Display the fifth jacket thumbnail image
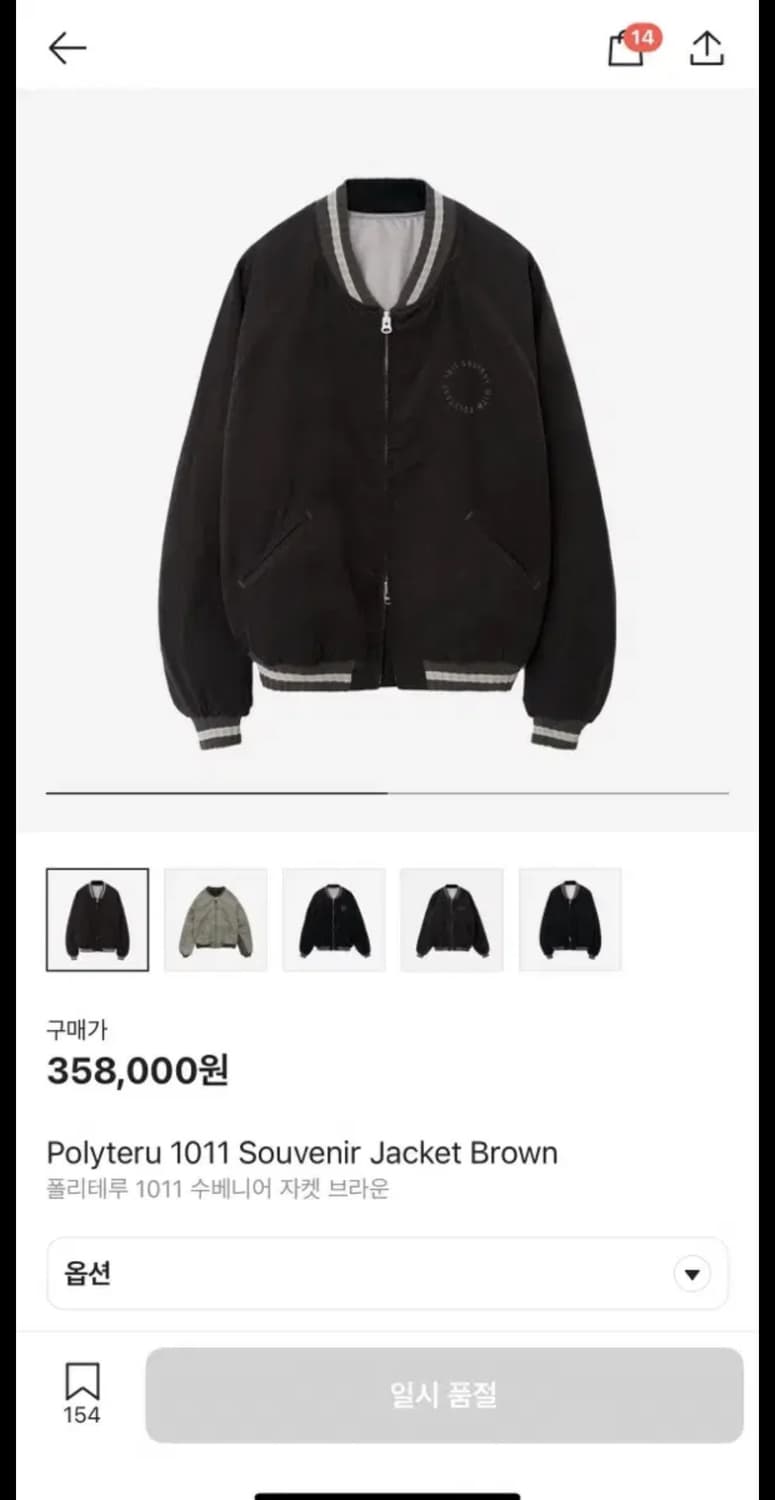 570,920
